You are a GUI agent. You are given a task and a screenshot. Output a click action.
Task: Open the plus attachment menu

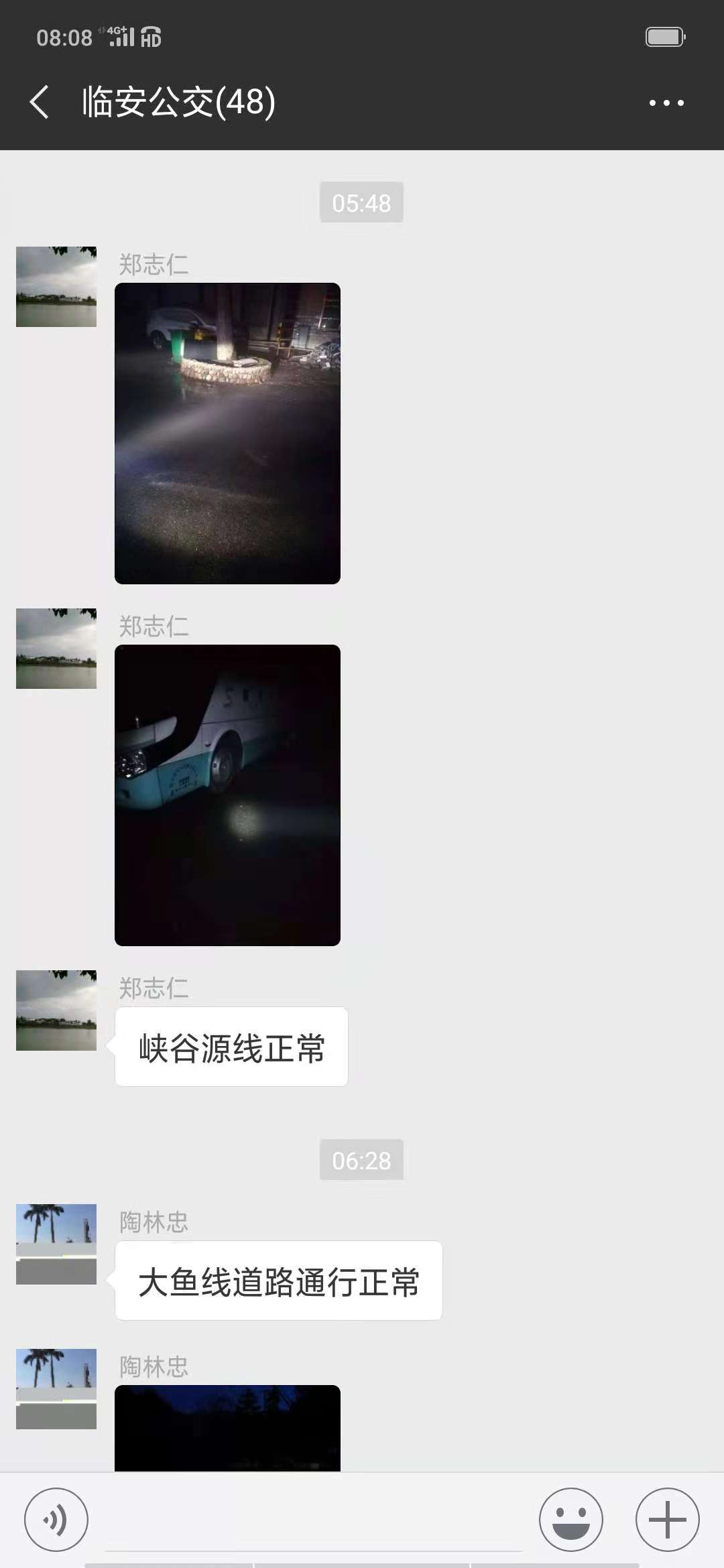(667, 1520)
